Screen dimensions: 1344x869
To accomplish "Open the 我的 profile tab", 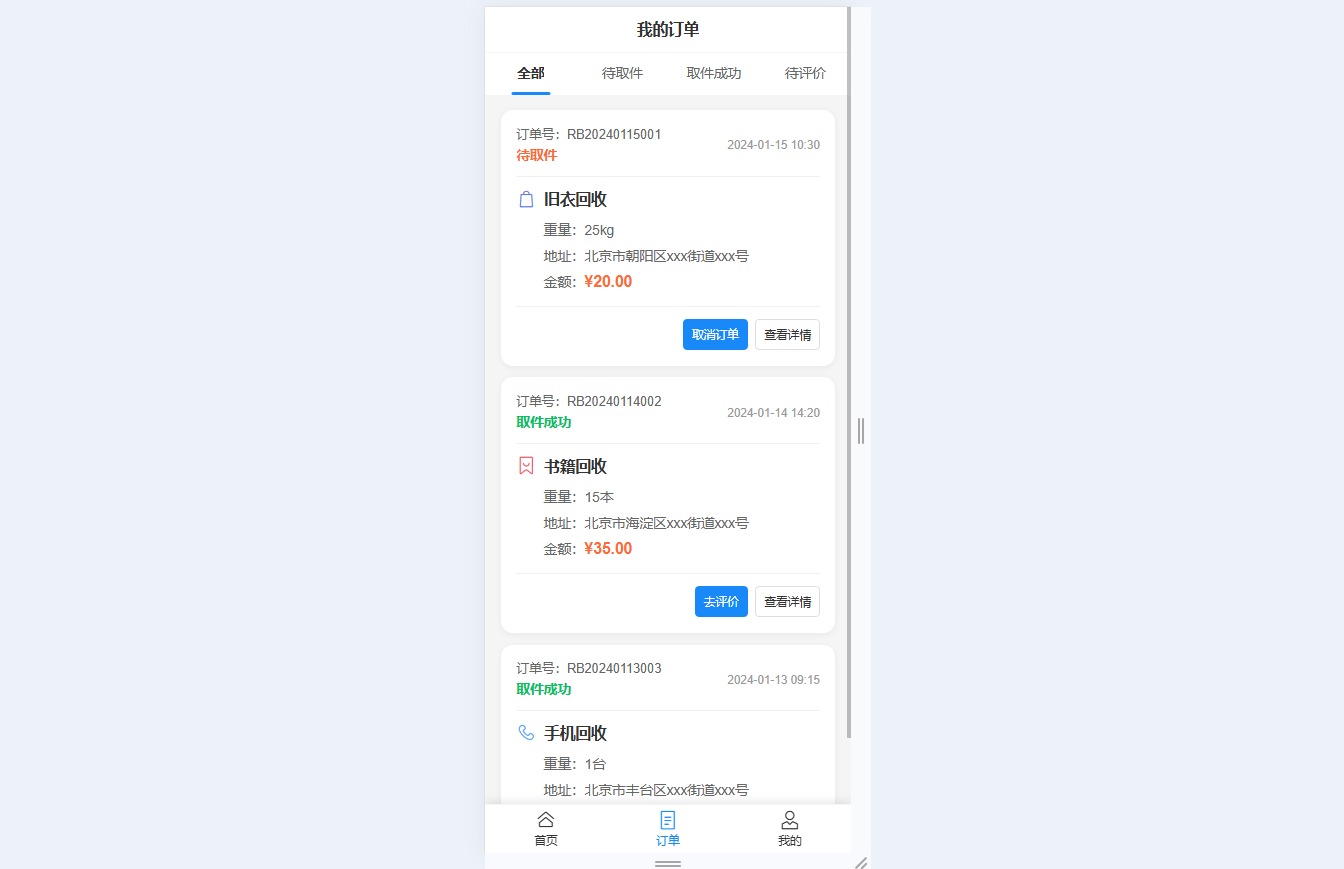I will [x=789, y=829].
